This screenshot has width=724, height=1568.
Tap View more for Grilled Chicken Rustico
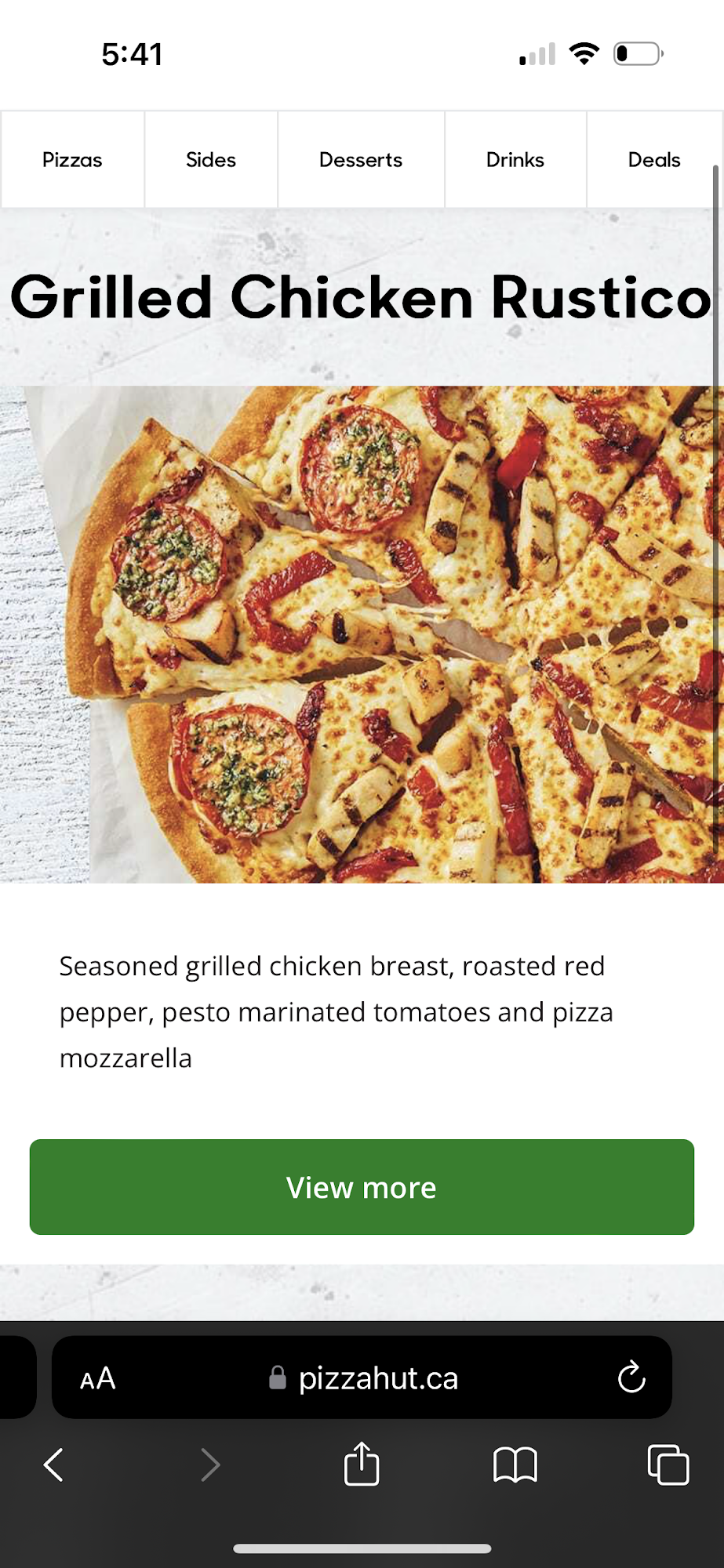[x=362, y=1187]
